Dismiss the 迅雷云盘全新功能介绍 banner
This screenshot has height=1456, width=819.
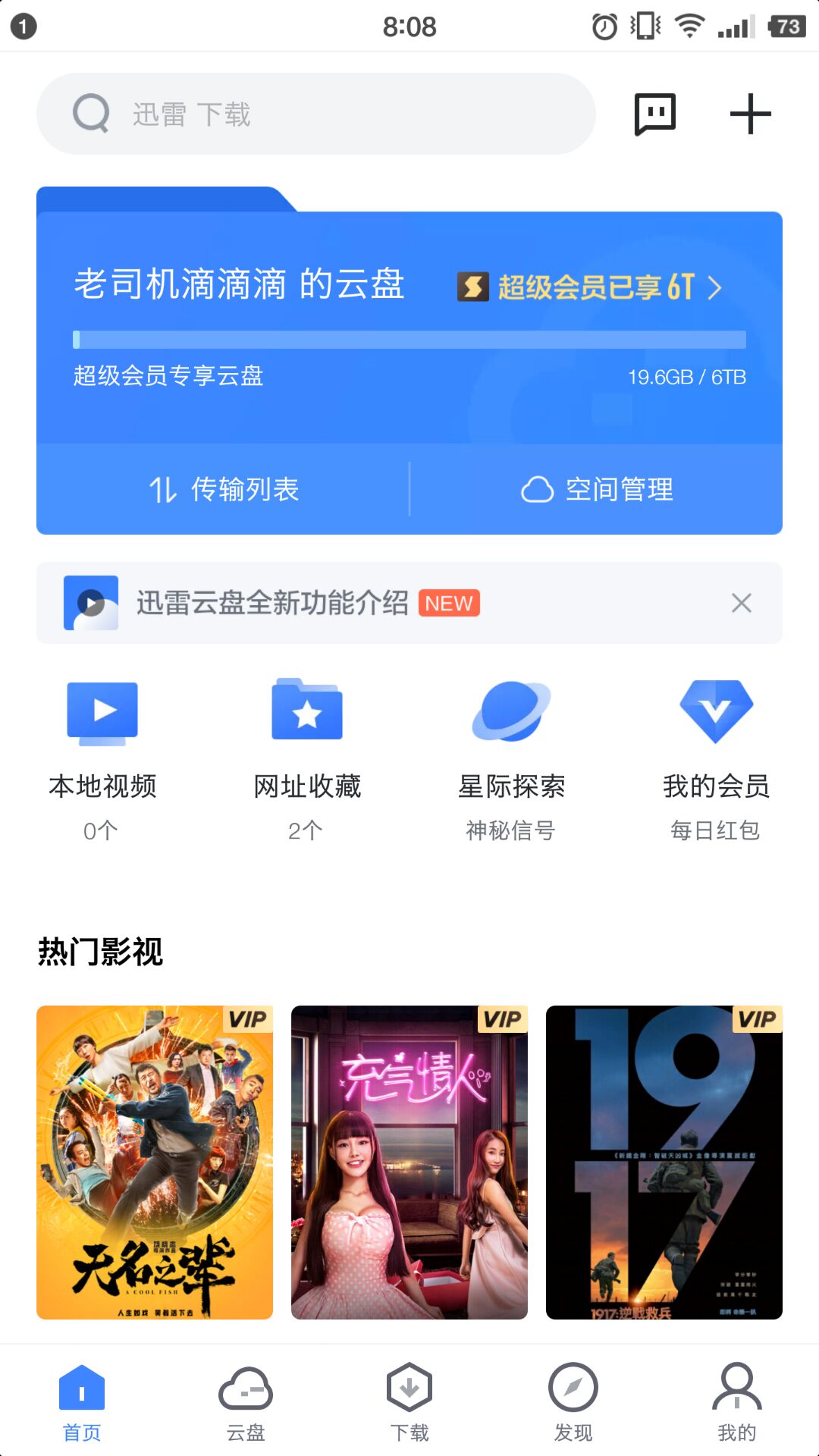pos(741,603)
